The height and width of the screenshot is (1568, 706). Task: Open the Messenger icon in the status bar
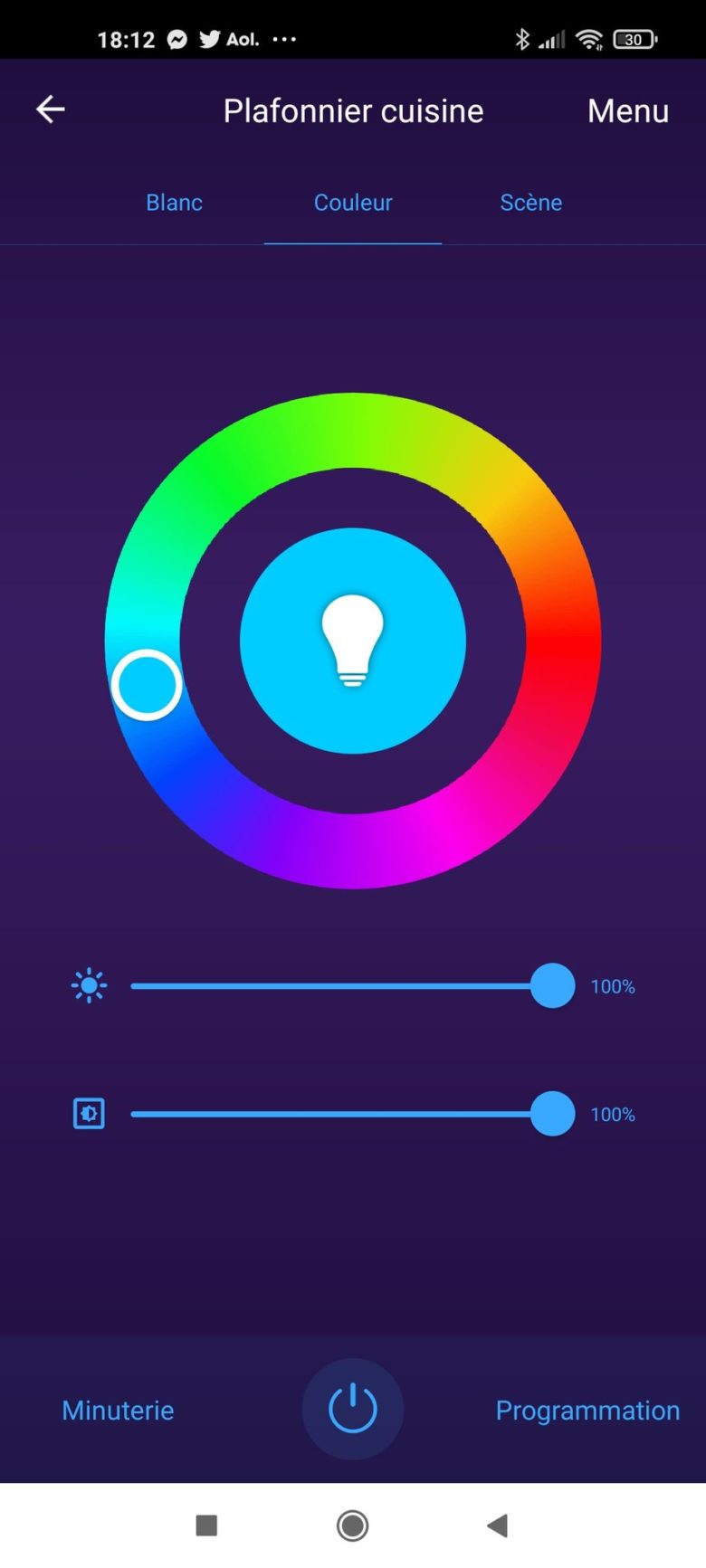(x=177, y=39)
